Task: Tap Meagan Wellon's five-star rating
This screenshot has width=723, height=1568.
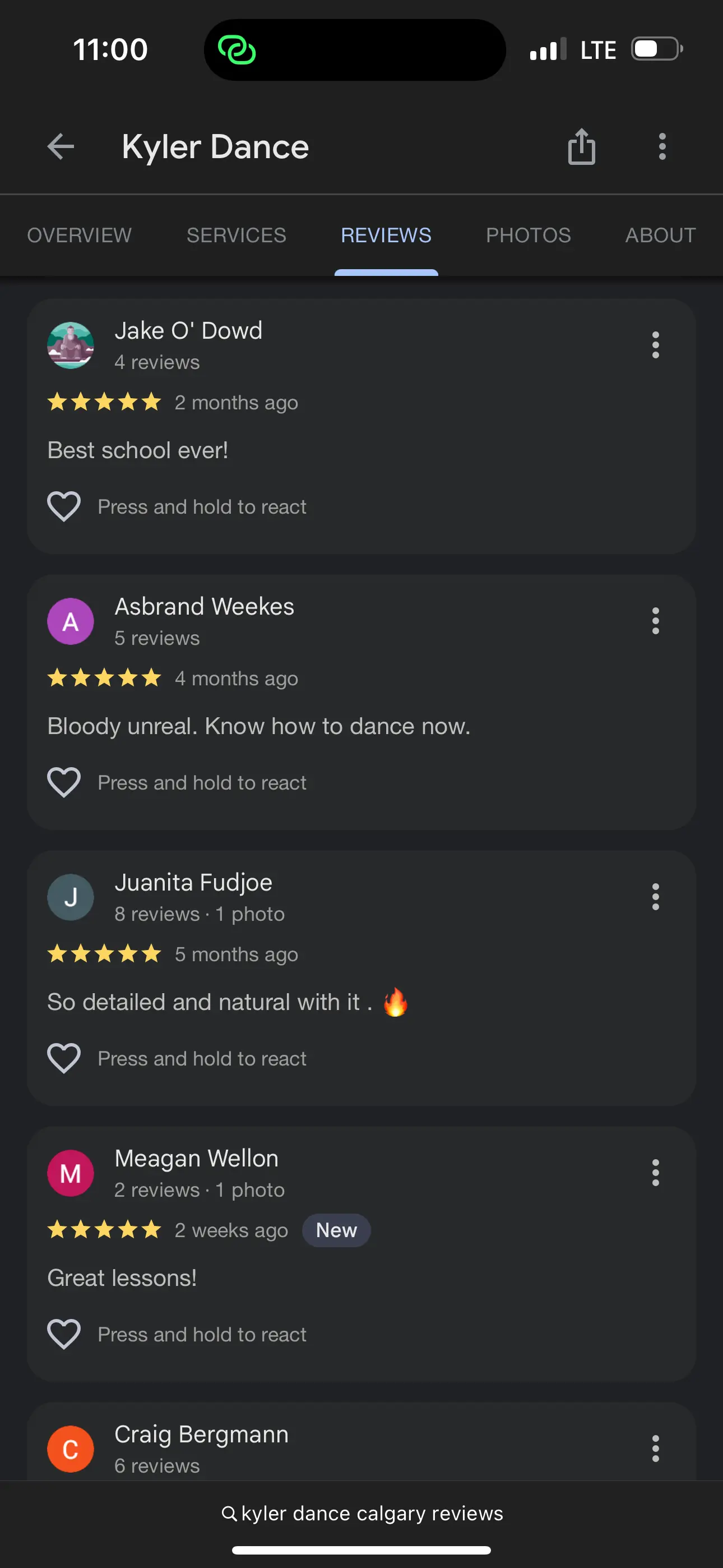Action: click(x=104, y=1230)
